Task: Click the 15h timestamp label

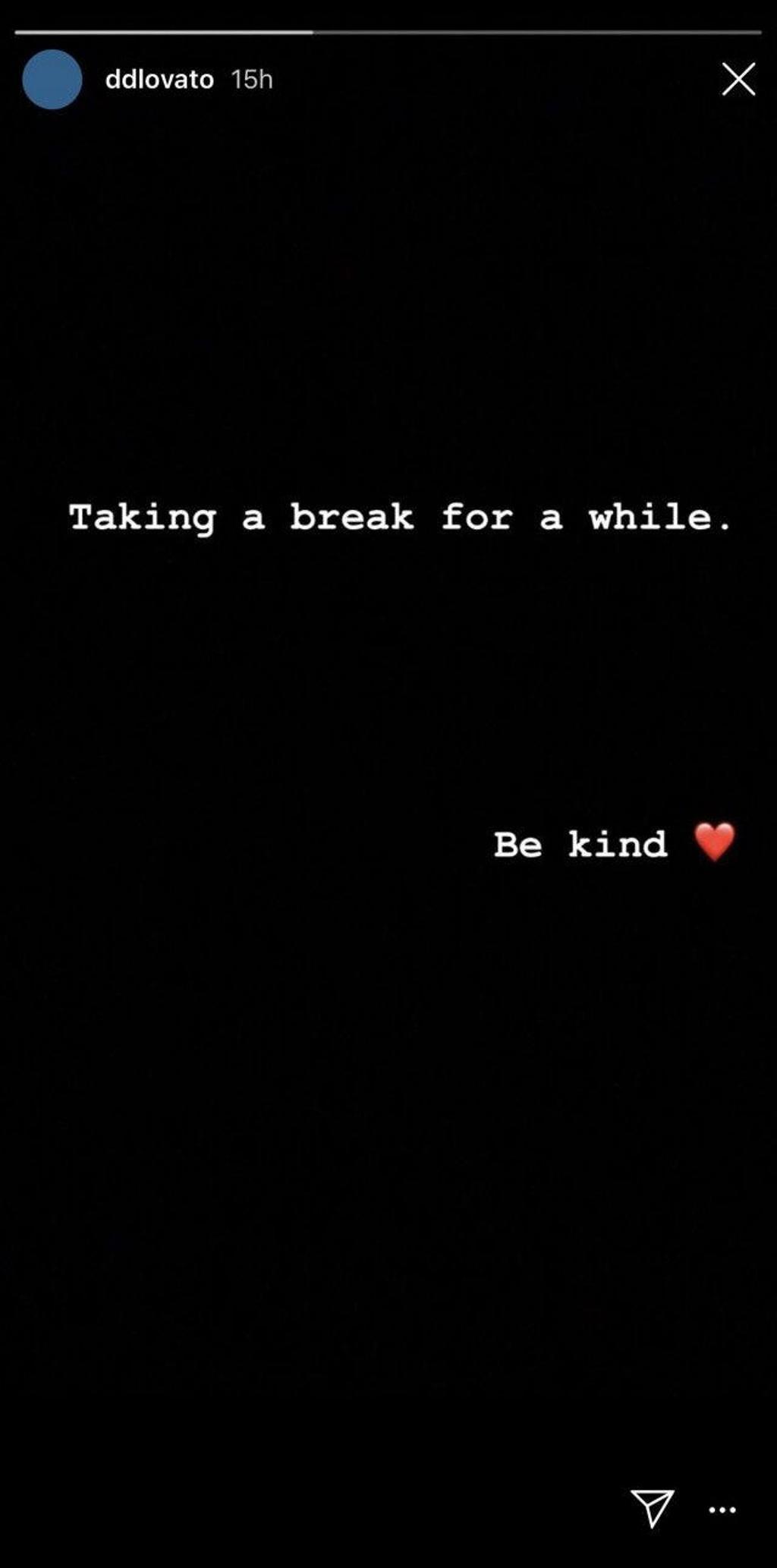Action: tap(252, 79)
